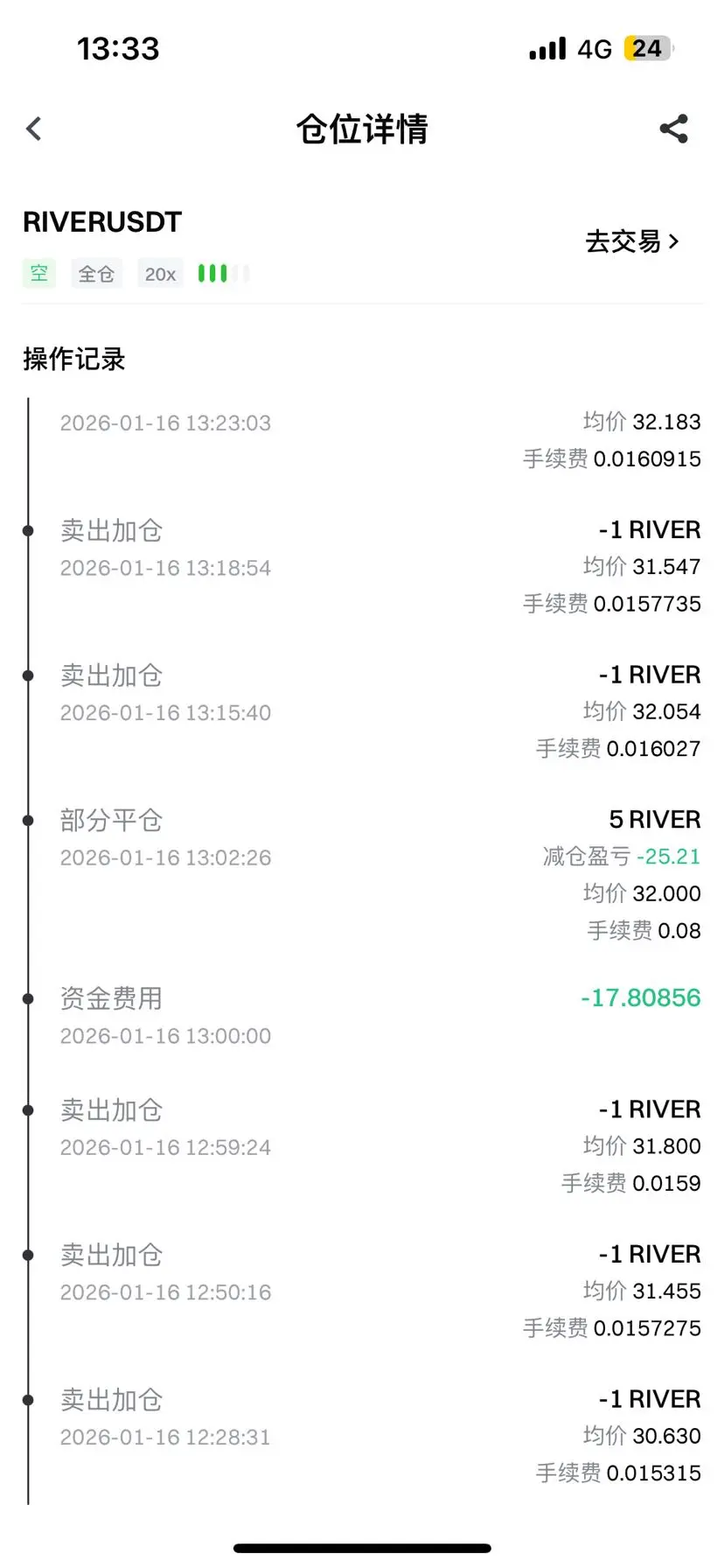Open the 去交易 trade link
This screenshot has width=724, height=1568.
pyautogui.click(x=631, y=241)
